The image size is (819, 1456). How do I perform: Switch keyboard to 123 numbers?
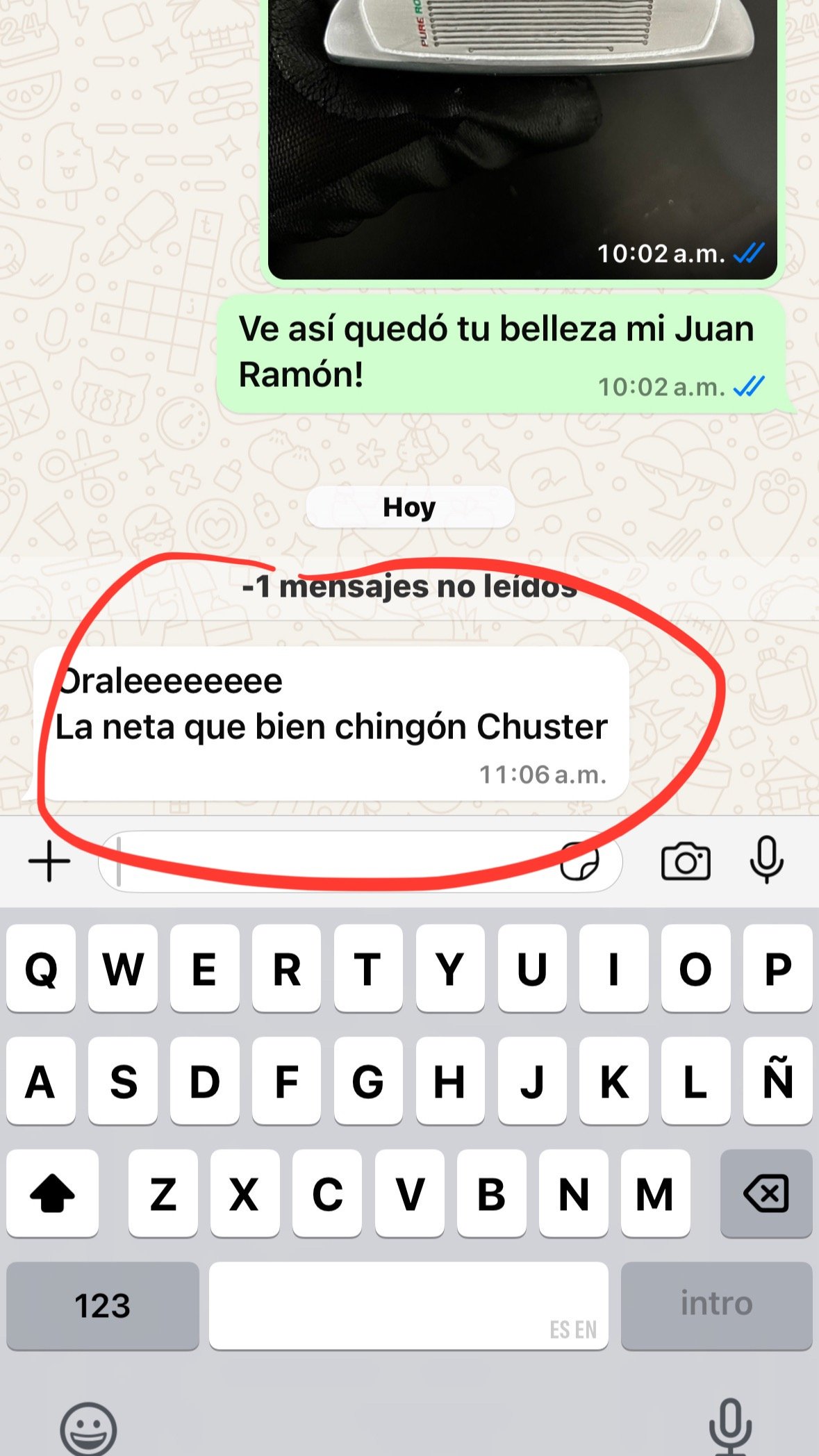[102, 1305]
